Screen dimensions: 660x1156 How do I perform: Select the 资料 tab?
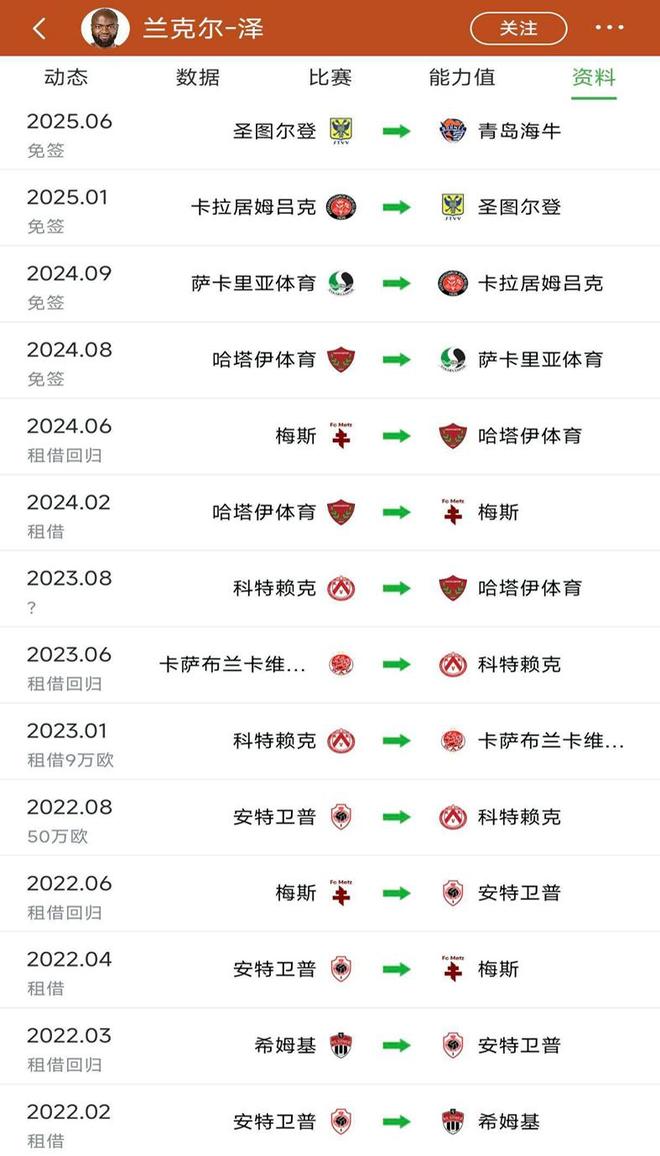coord(593,78)
